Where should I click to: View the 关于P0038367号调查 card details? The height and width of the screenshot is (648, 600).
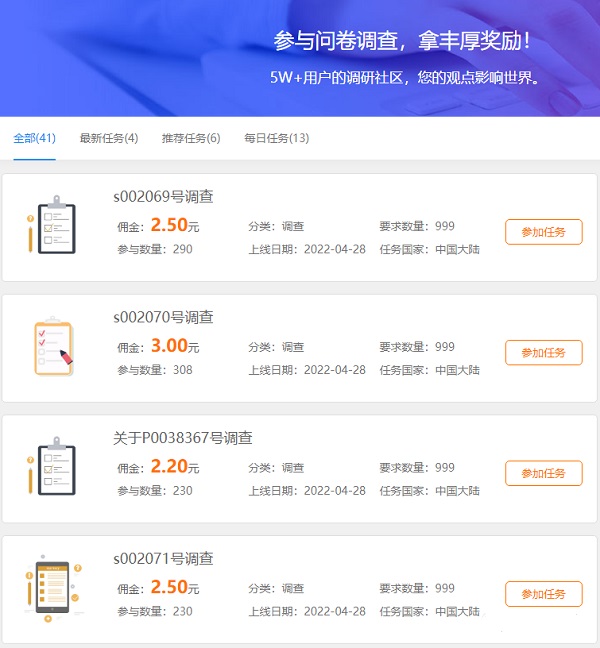click(x=183, y=438)
